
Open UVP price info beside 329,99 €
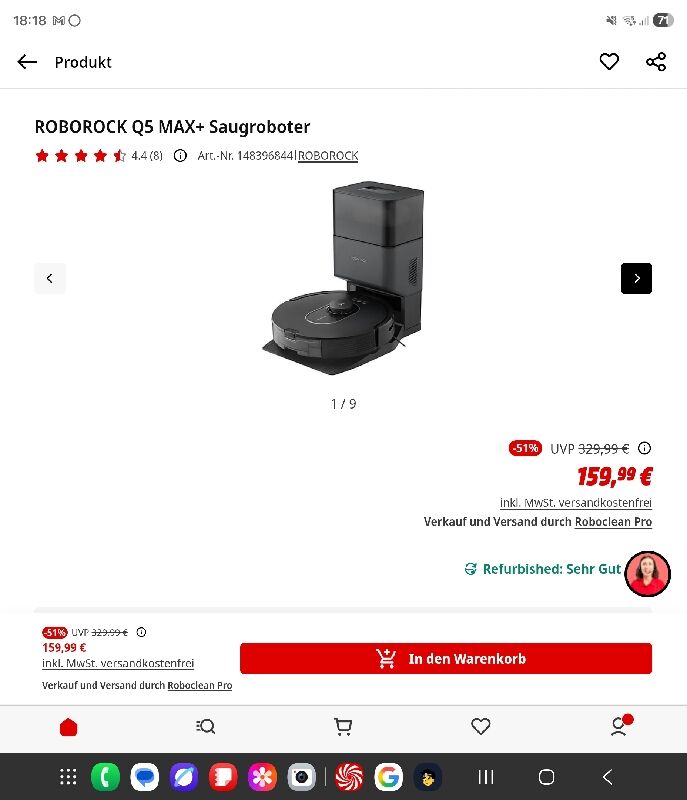[x=644, y=448]
